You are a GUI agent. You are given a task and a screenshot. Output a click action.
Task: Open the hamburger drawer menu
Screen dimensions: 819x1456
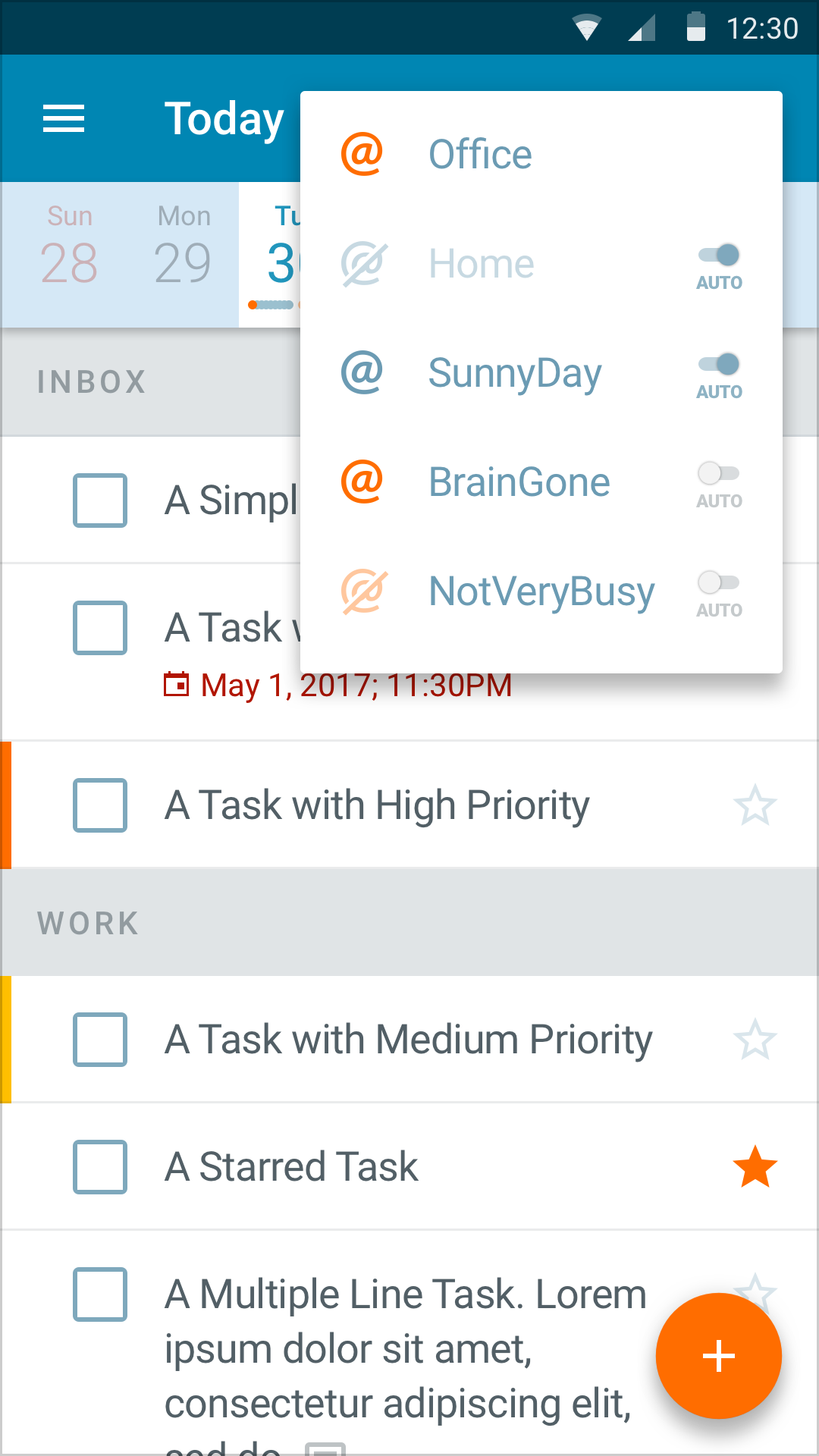pos(64,118)
